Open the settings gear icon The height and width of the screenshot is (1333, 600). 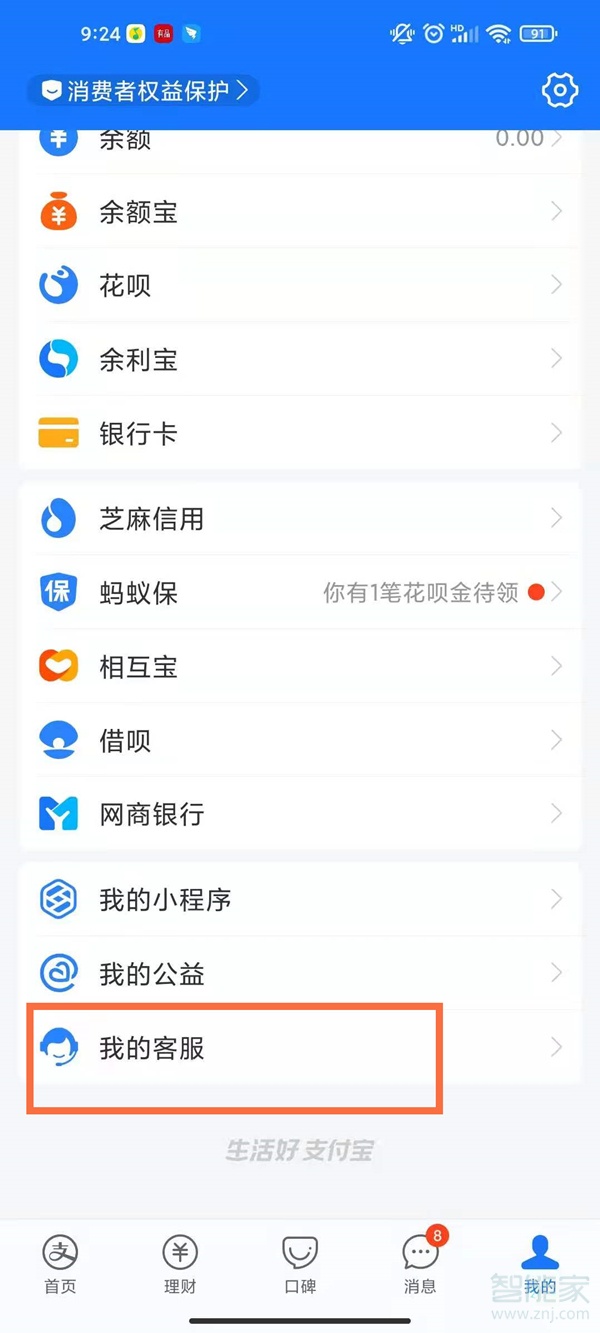click(x=559, y=91)
